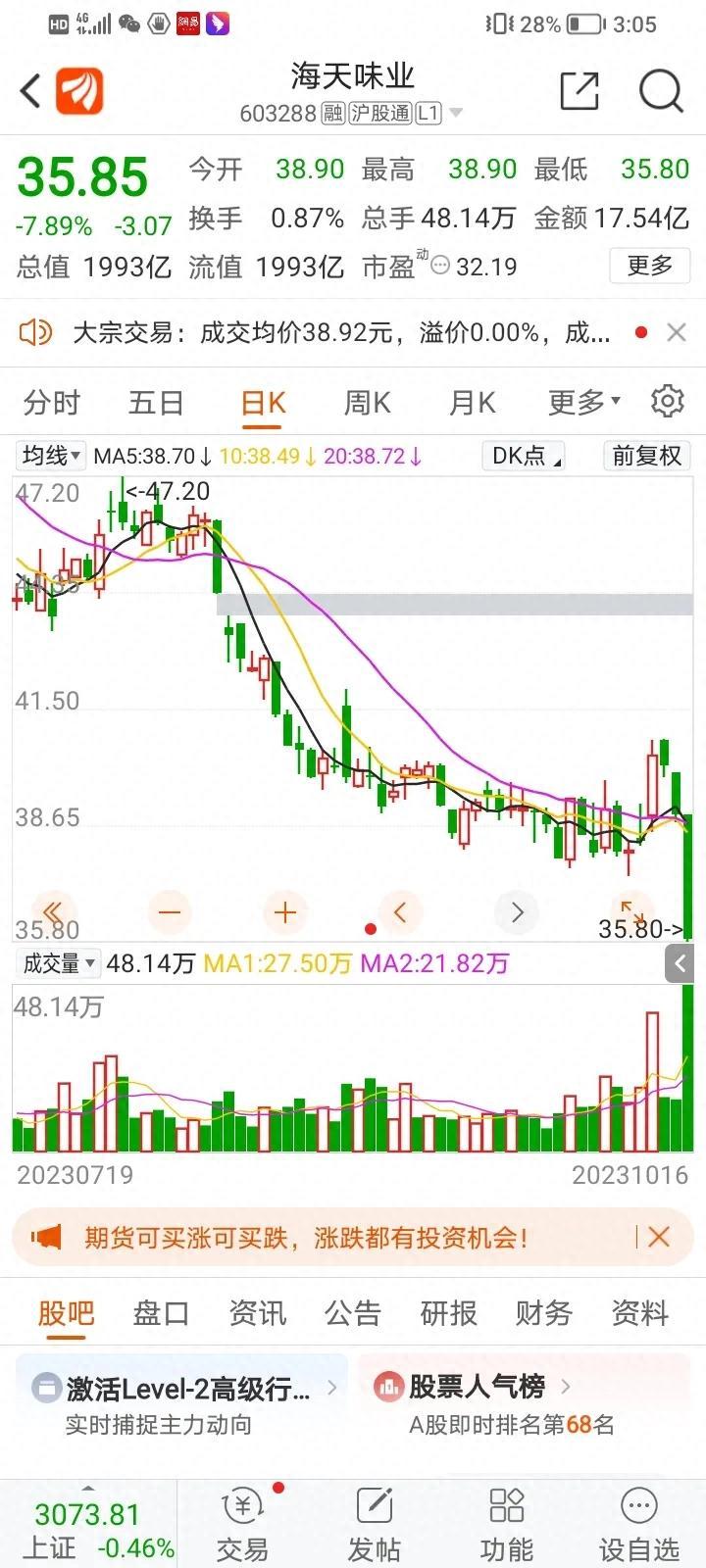Screen dimensions: 706x1568
Task: Switch to the 分时 chart tab
Action: click(x=52, y=403)
